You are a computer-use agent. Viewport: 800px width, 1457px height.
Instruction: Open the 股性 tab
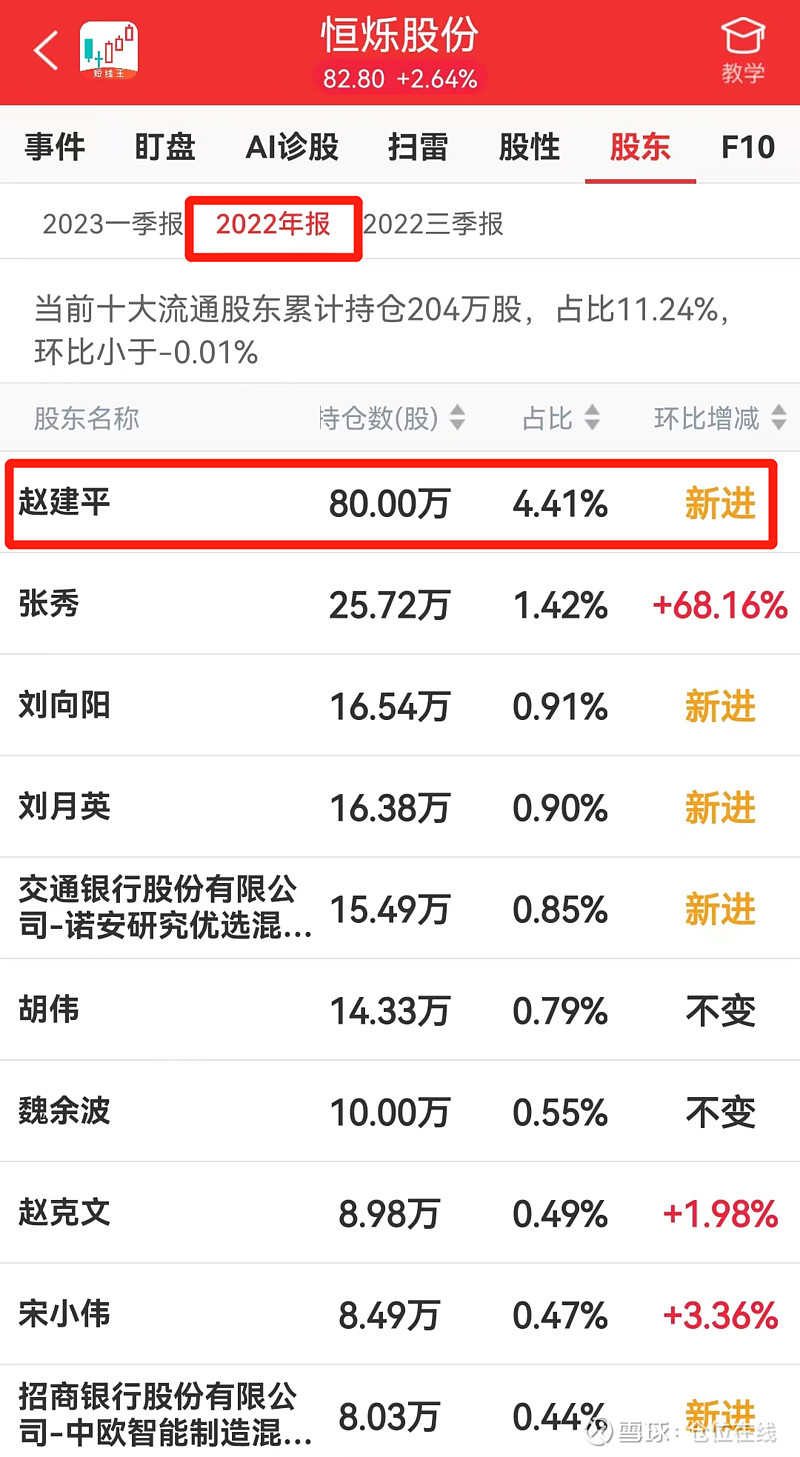529,148
